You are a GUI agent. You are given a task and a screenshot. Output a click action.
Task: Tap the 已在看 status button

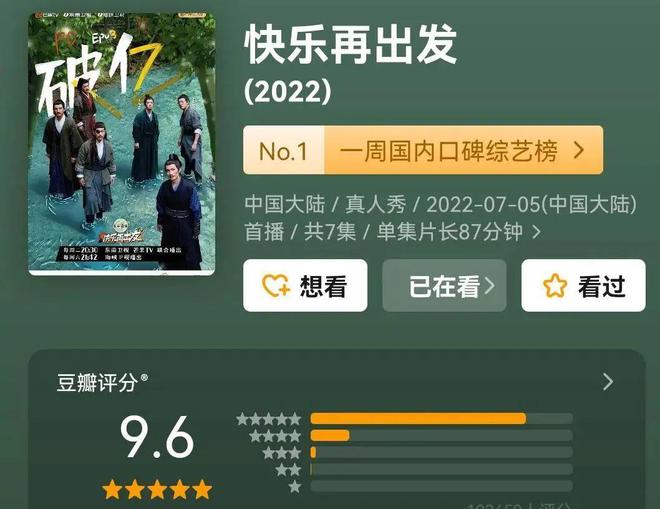click(x=444, y=286)
